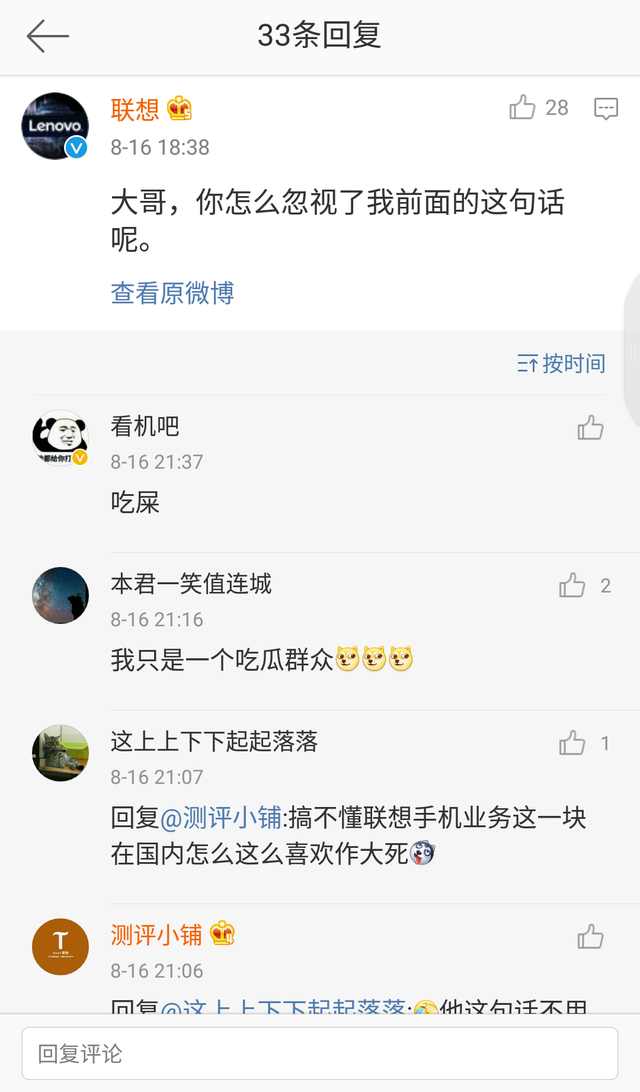Open 联想's profile avatar
640x1092 pixels.
pos(55,126)
